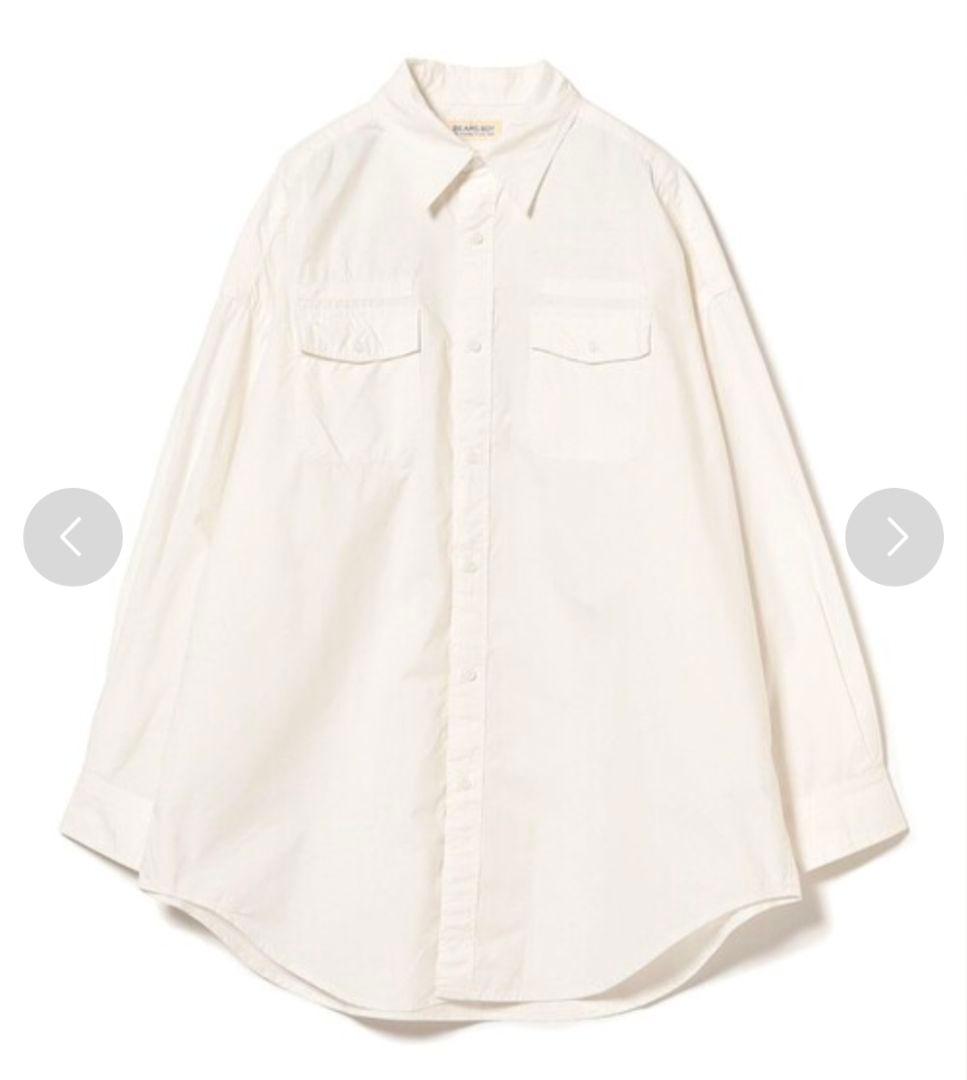Go to the previous product image
967x1080 pixels.
click(73, 537)
